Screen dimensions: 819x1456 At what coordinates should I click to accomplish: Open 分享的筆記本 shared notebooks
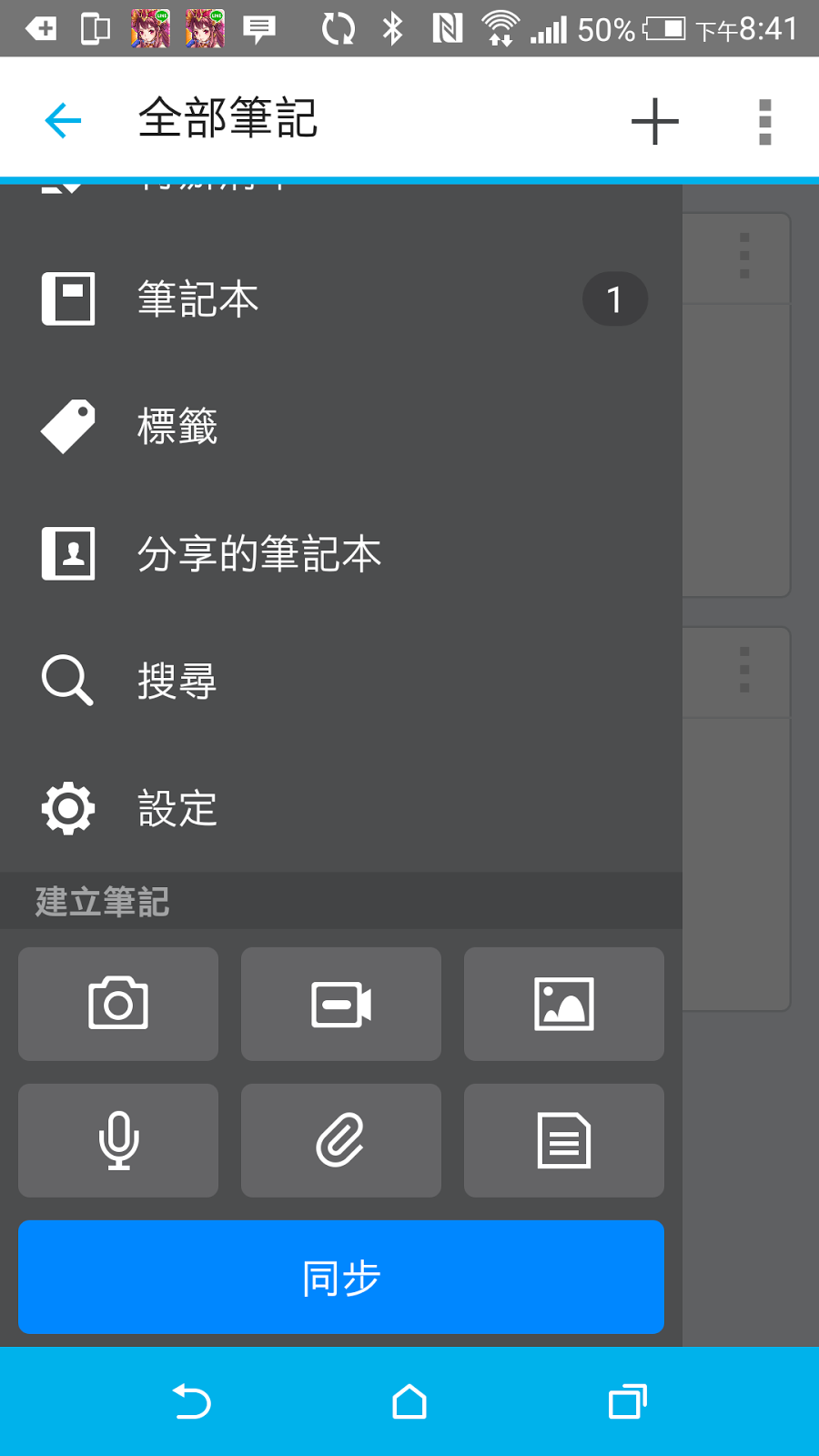tap(341, 553)
